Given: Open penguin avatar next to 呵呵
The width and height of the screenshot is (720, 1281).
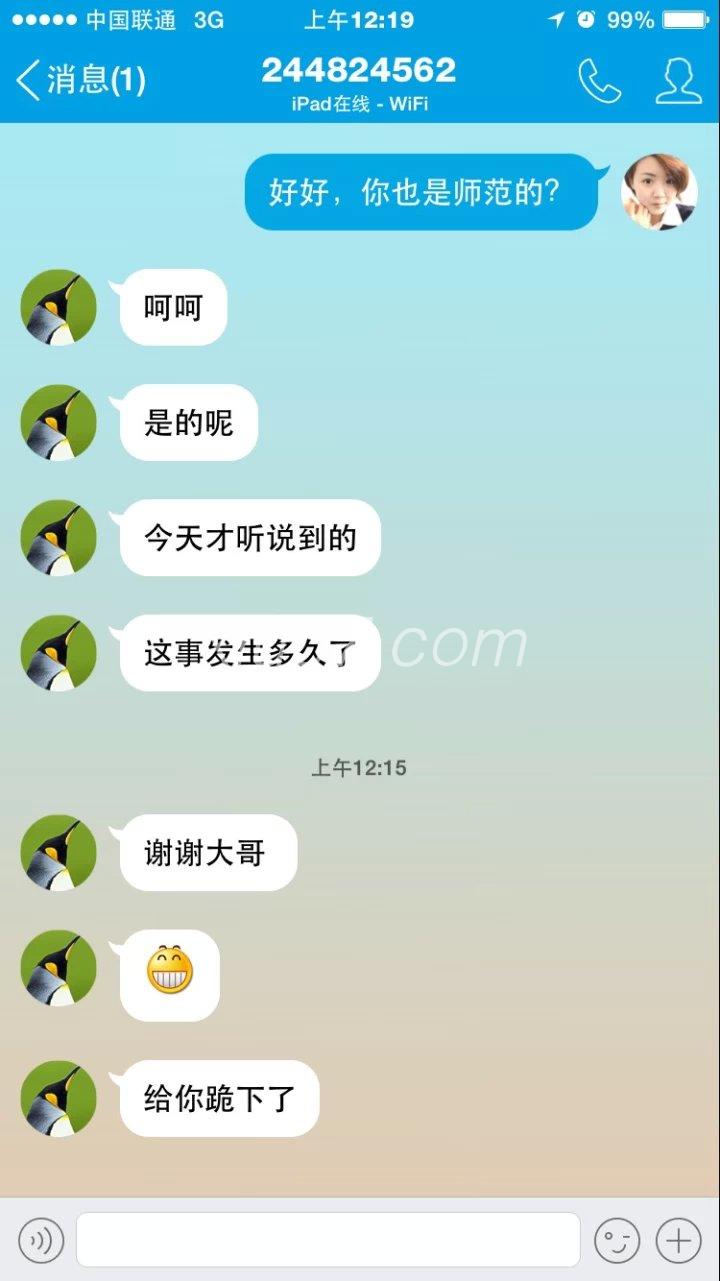Looking at the screenshot, I should coord(59,308).
